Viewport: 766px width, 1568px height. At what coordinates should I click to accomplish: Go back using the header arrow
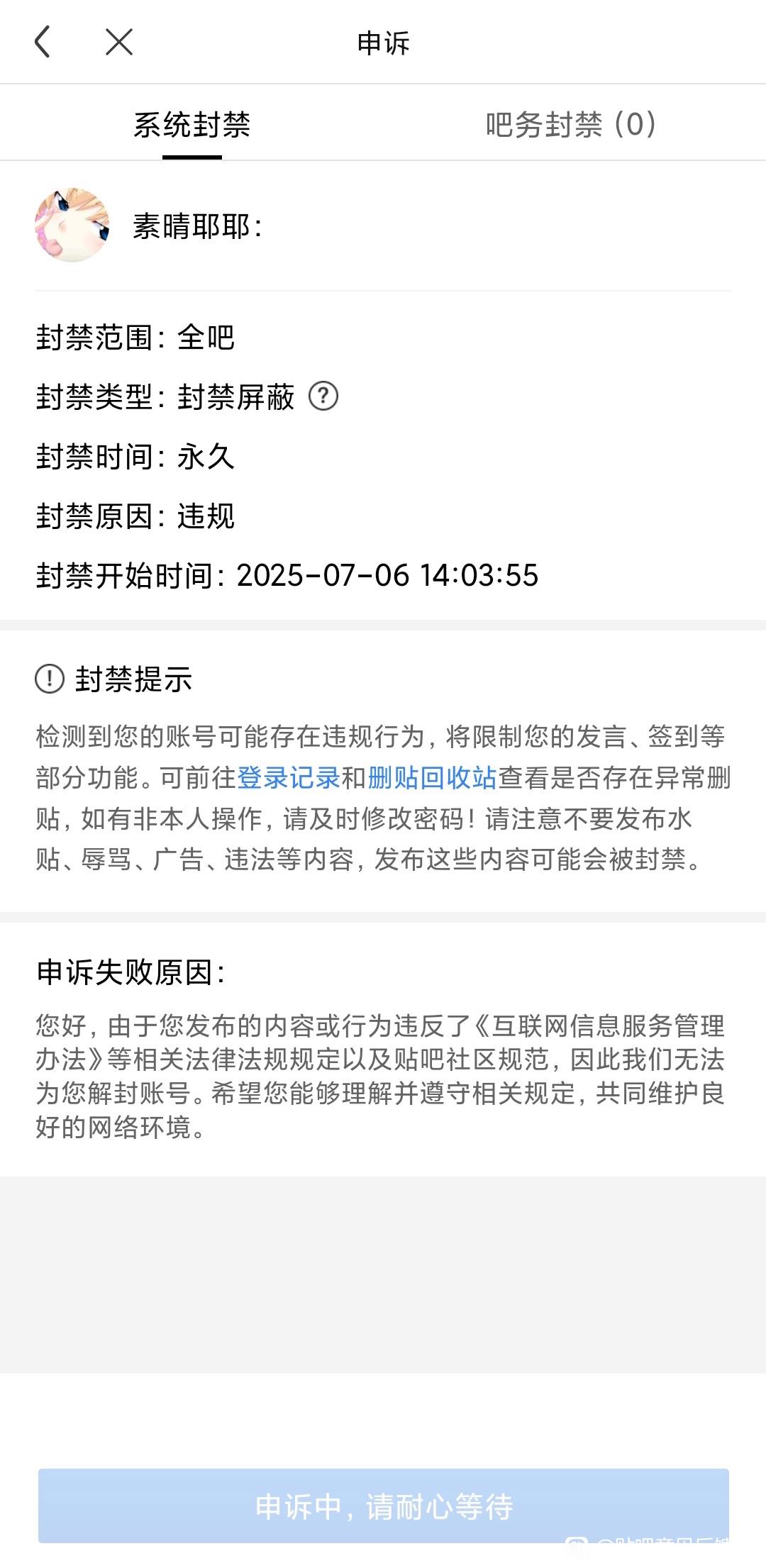click(43, 43)
